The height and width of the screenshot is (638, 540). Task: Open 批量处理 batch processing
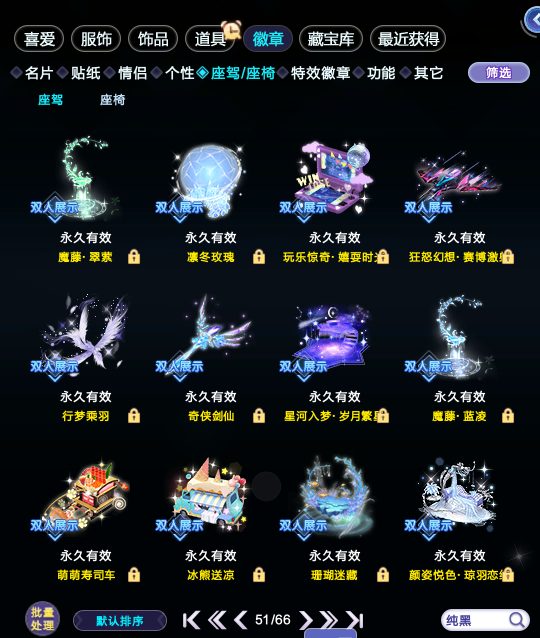(x=42, y=619)
